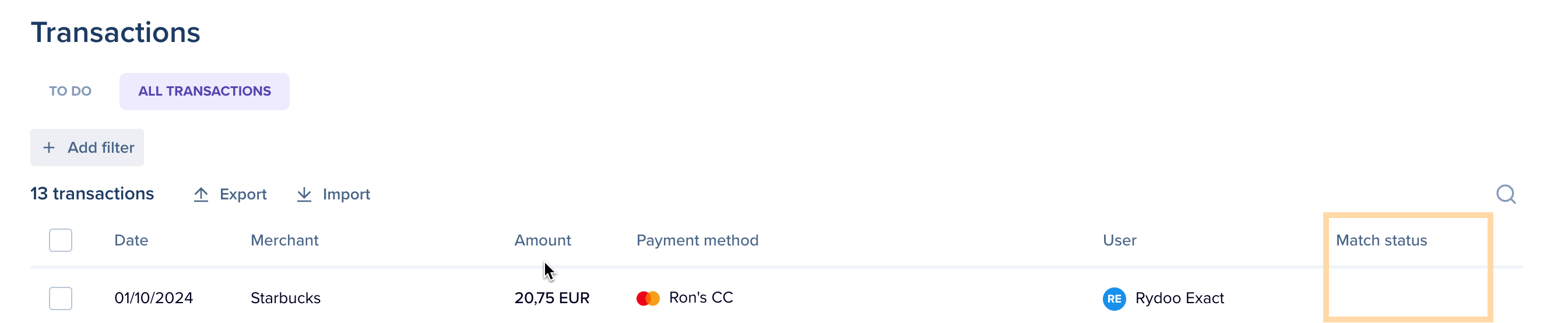Export the transactions list

pos(230,195)
